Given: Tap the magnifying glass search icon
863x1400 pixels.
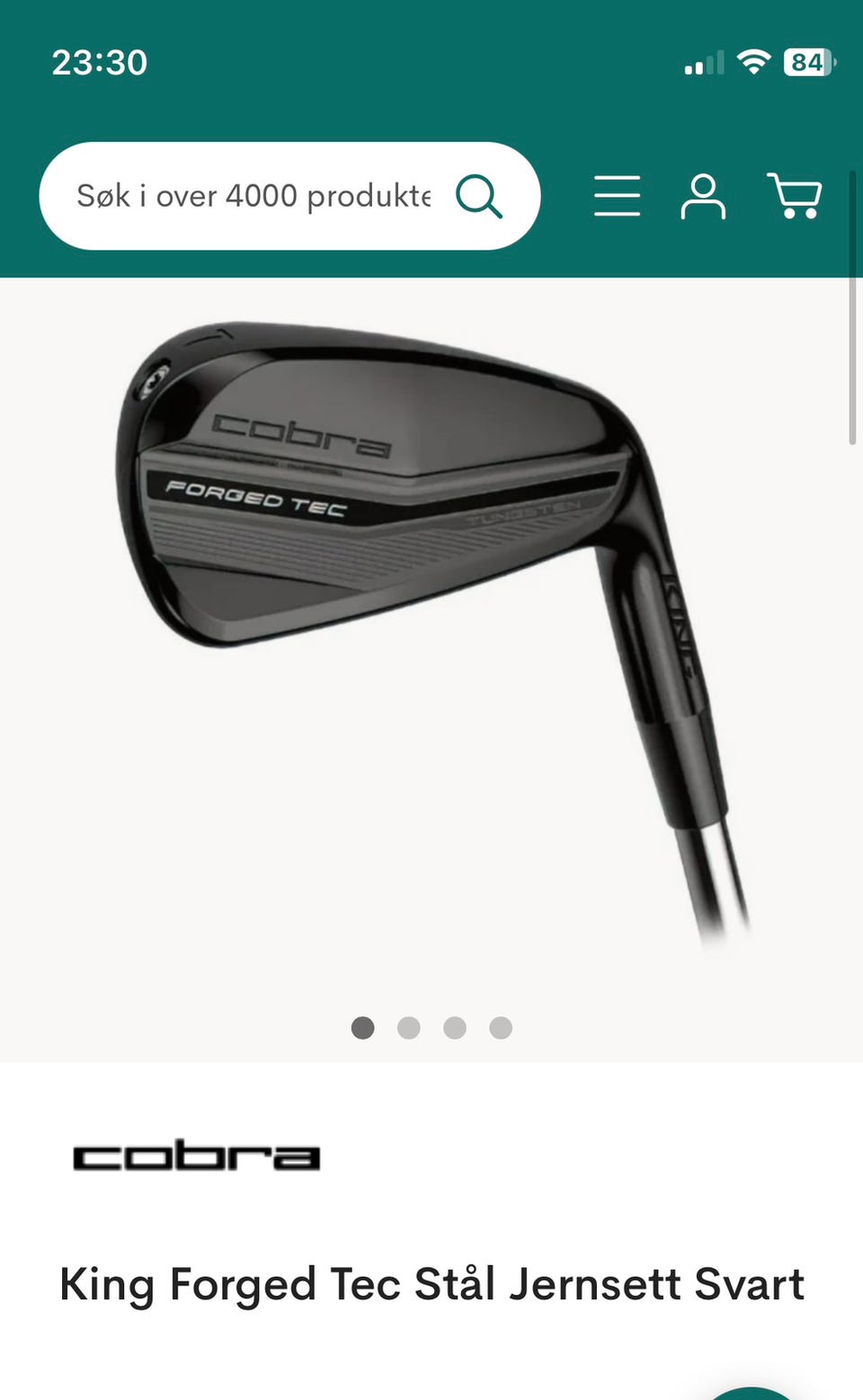Looking at the screenshot, I should point(478,196).
